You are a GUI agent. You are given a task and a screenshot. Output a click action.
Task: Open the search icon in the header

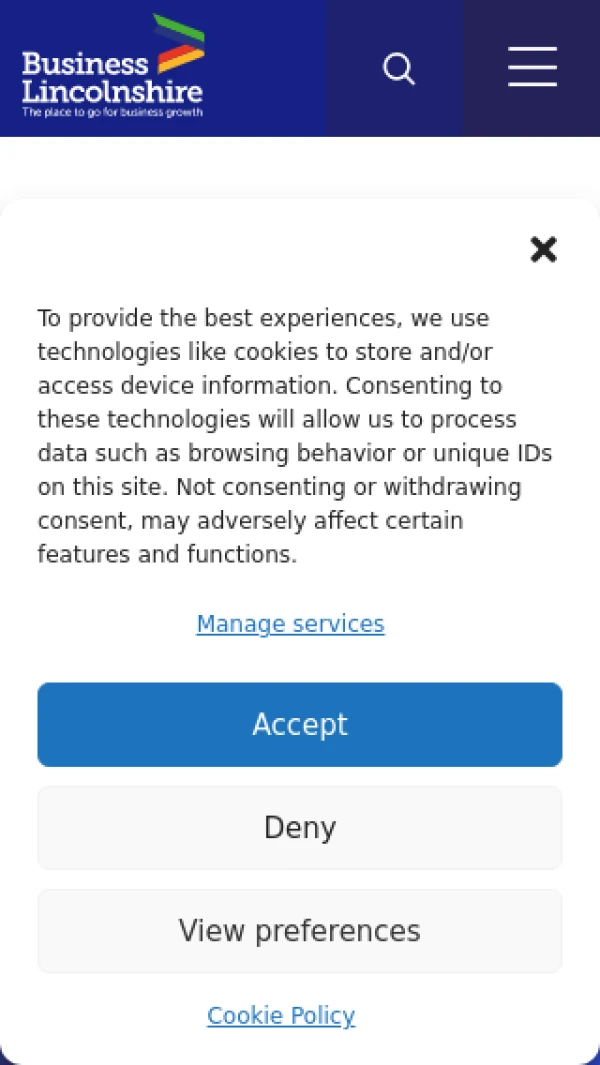(398, 69)
